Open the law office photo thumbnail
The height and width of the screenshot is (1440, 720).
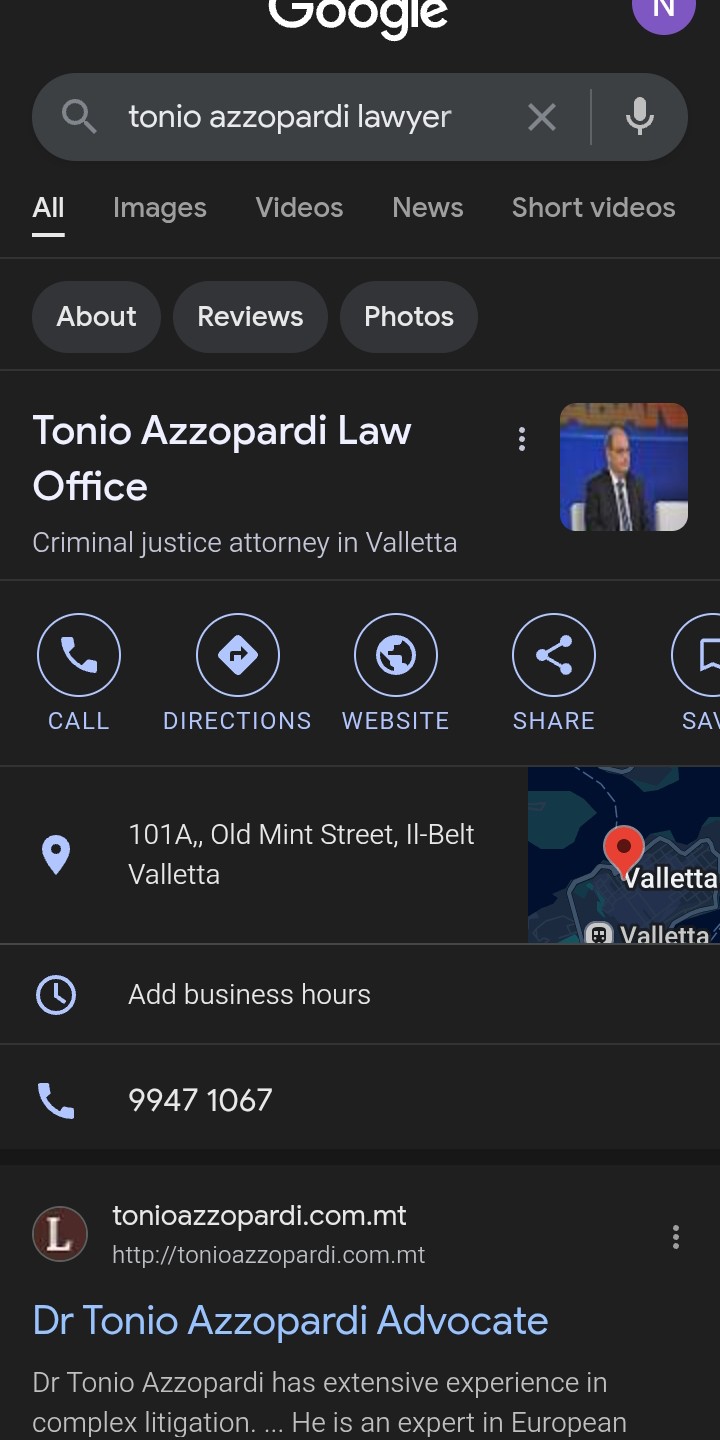tap(624, 467)
